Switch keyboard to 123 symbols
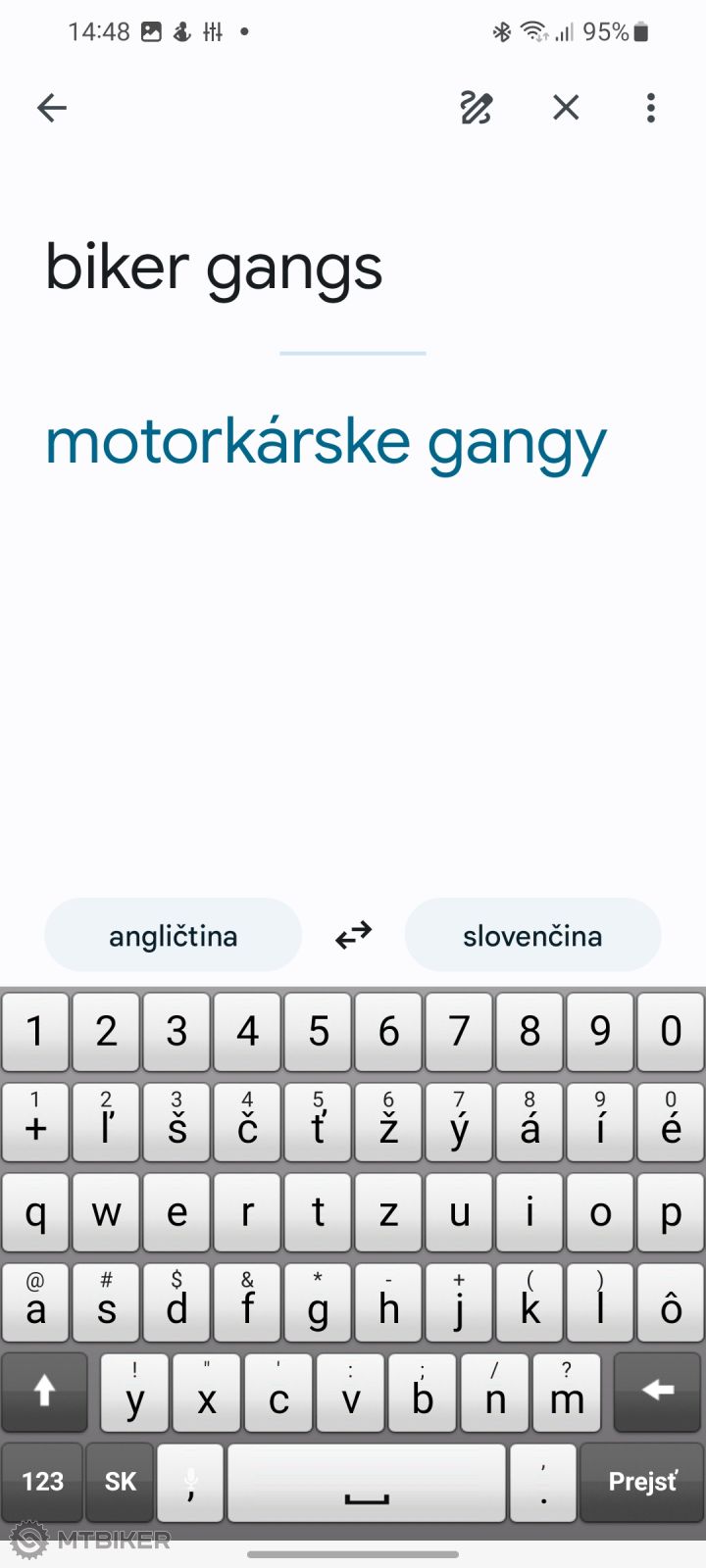706x1568 pixels. tap(42, 1481)
